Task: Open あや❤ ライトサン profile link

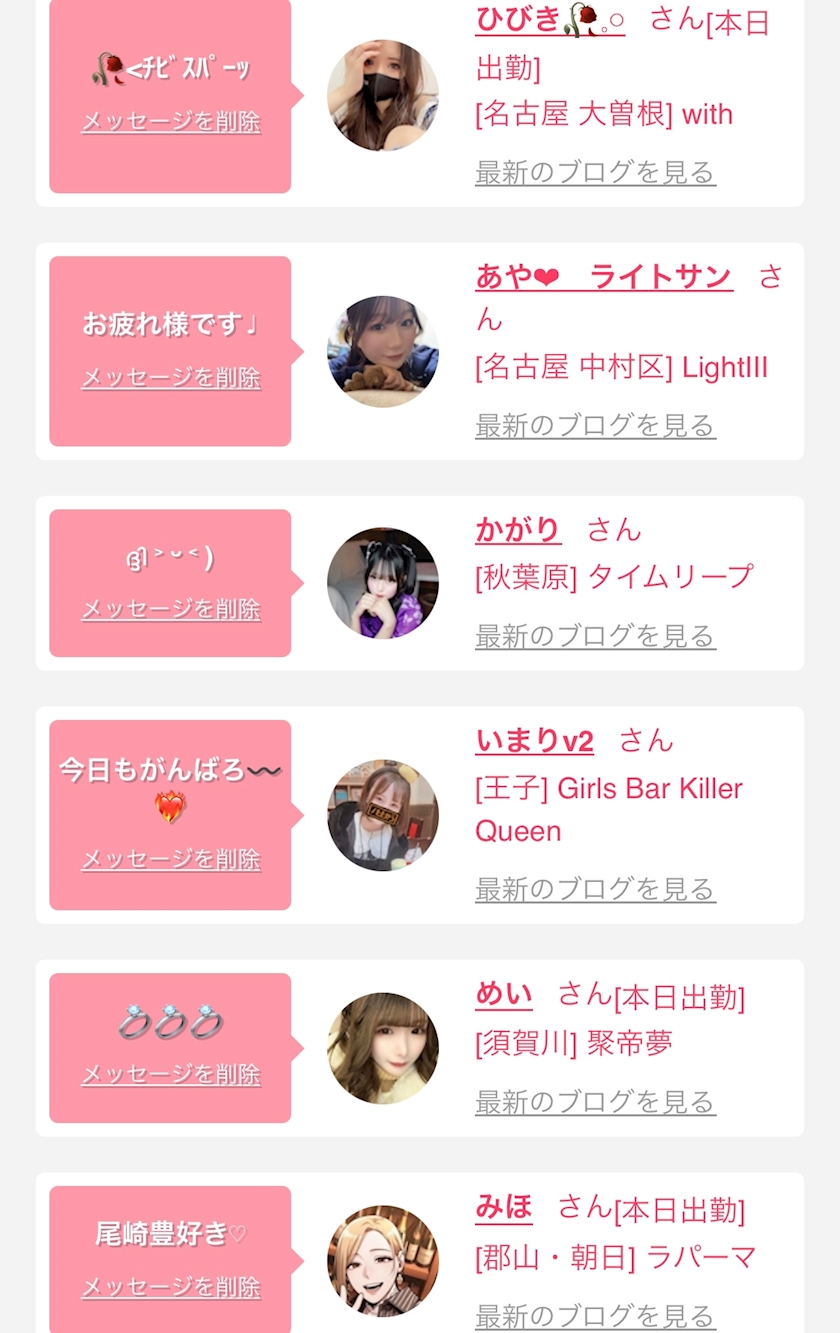Action: 604,277
